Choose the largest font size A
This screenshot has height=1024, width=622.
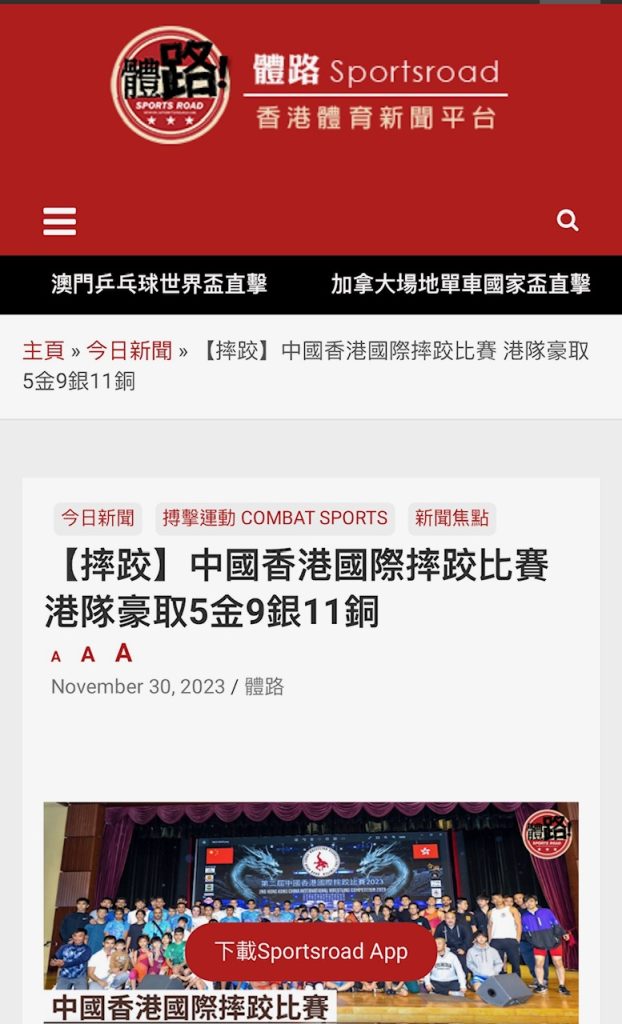(x=123, y=653)
